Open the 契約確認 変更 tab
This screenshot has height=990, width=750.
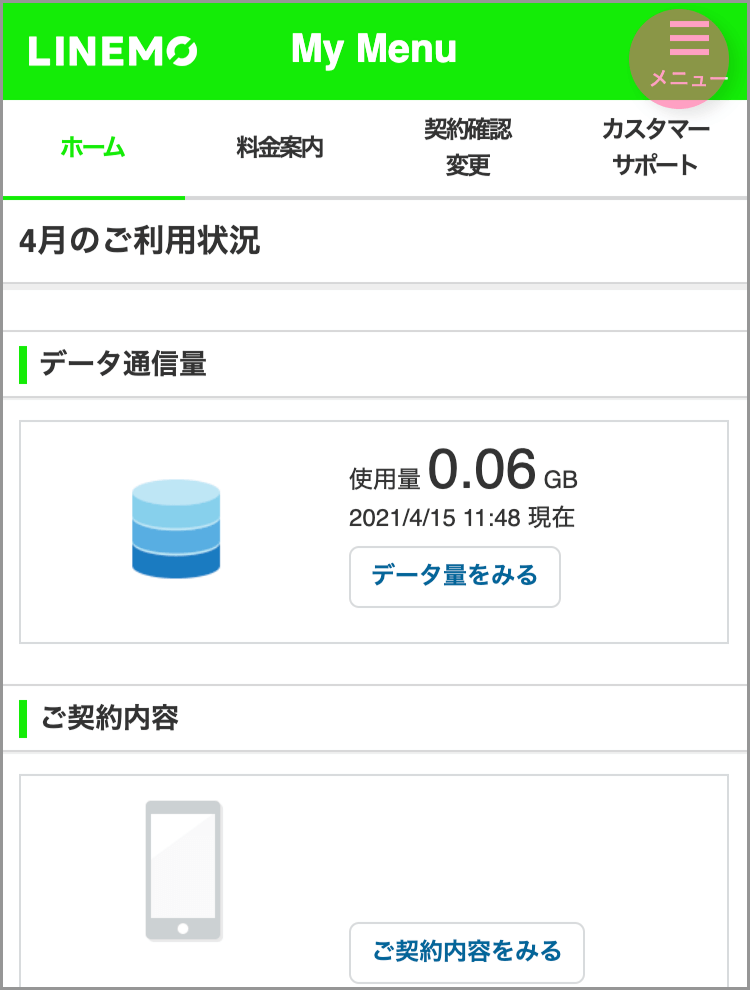tap(467, 148)
